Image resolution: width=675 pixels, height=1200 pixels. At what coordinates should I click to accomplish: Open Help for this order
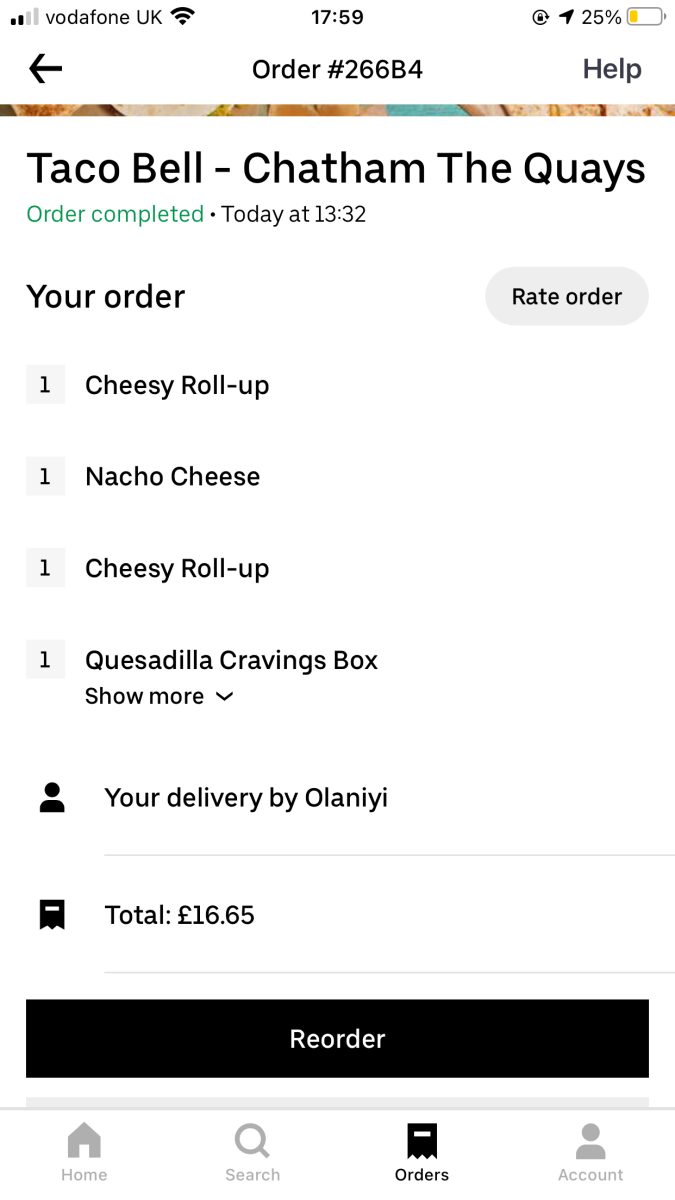(611, 69)
